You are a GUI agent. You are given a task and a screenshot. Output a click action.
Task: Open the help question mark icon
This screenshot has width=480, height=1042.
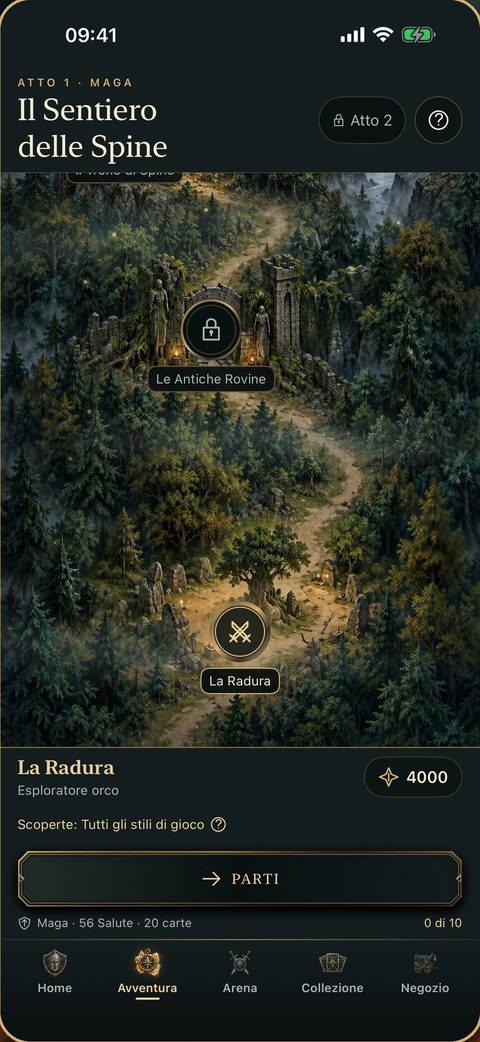tap(438, 120)
